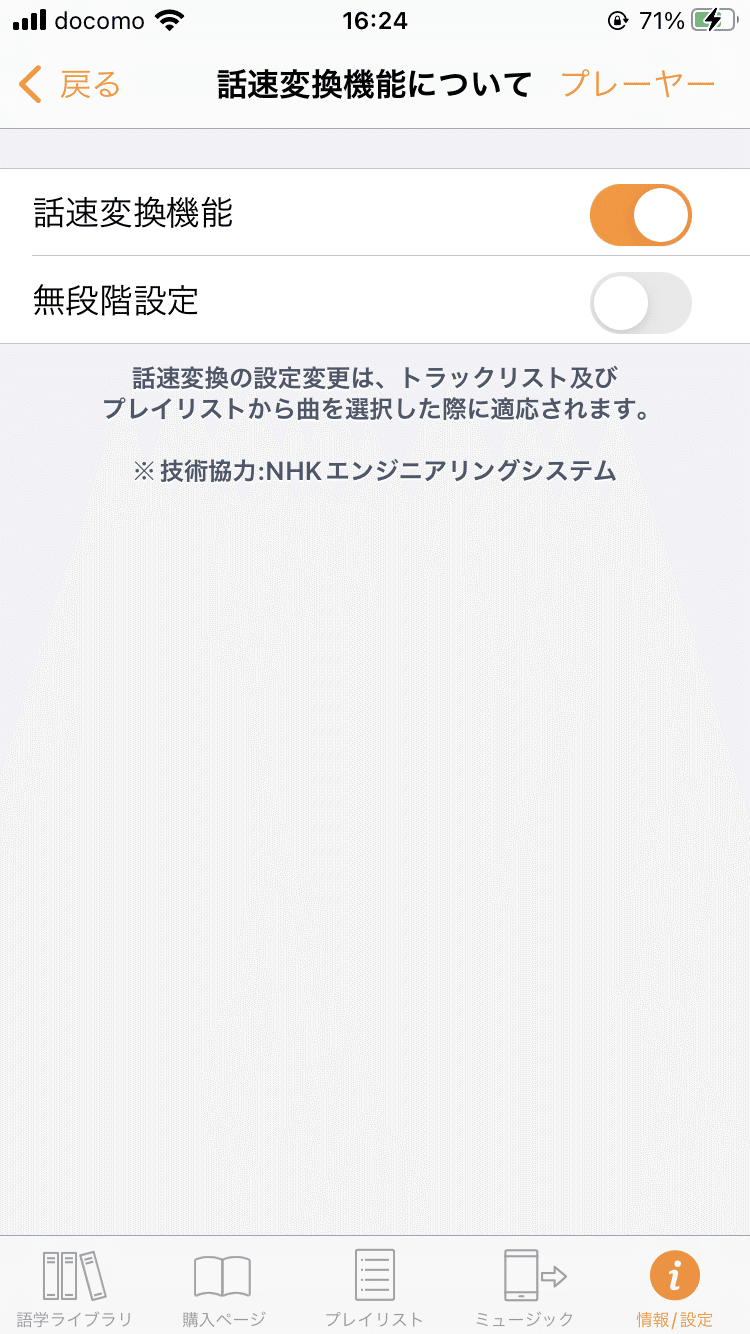Tap the back chevron beside 戻る
Screen dimensions: 750x1334
[x=30, y=85]
